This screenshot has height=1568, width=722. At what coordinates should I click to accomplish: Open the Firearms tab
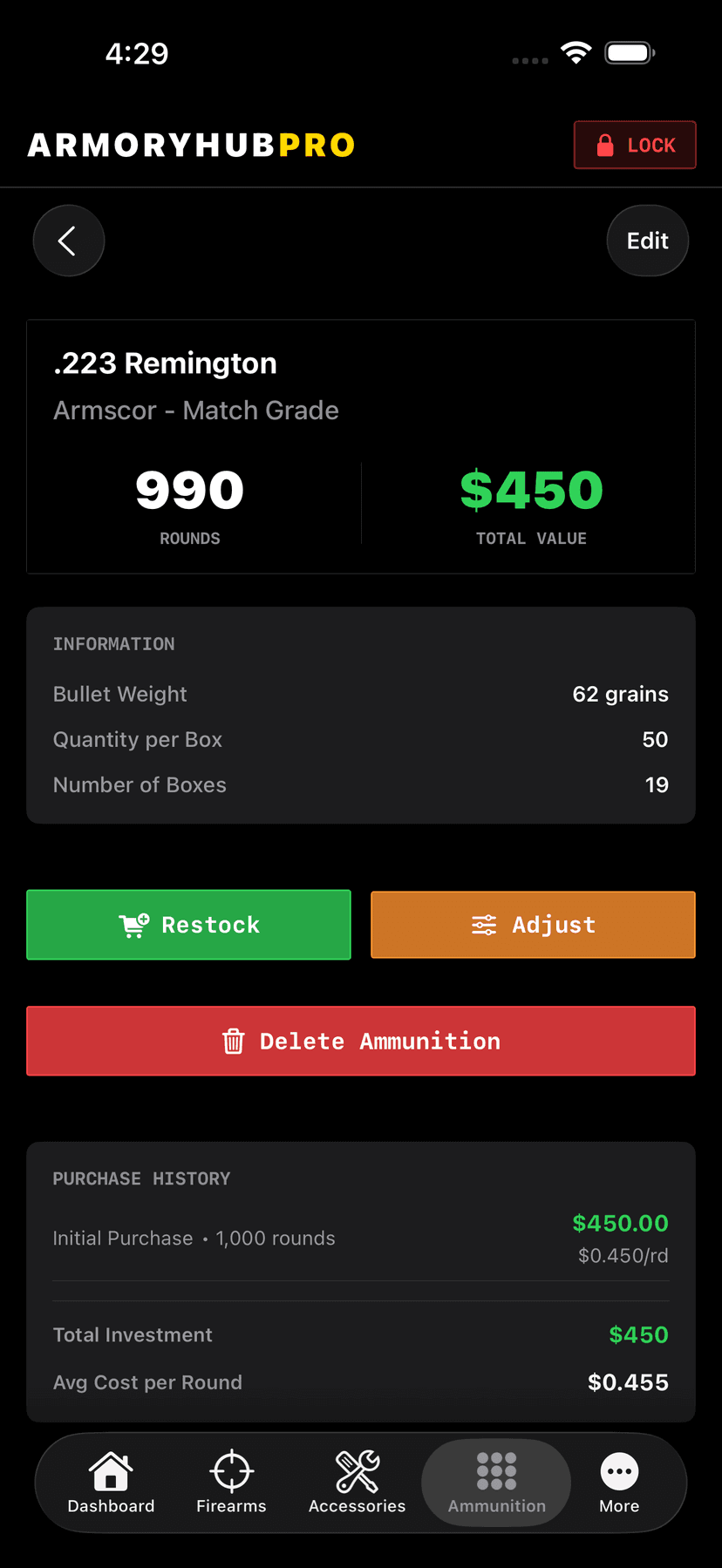(x=231, y=1483)
